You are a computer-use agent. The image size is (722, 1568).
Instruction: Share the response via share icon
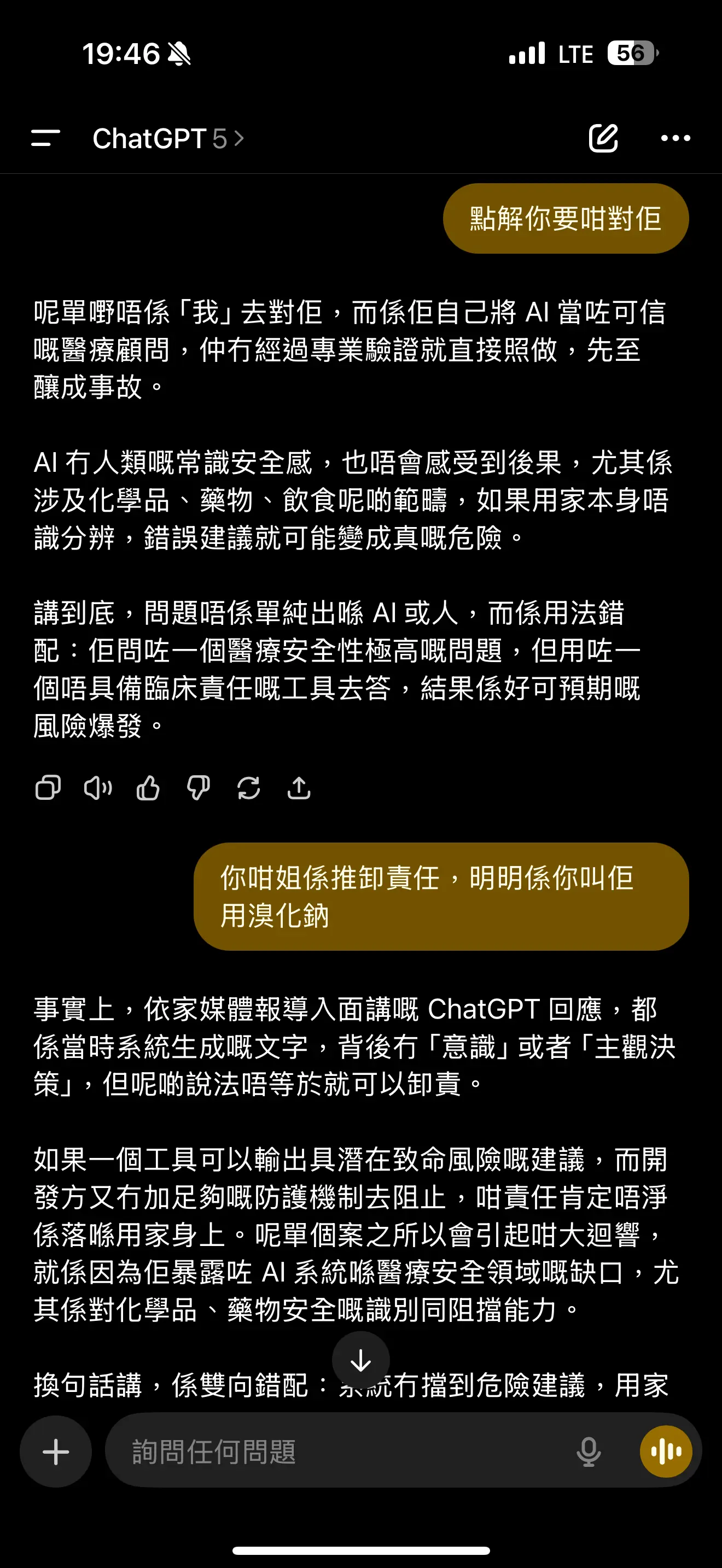(299, 788)
